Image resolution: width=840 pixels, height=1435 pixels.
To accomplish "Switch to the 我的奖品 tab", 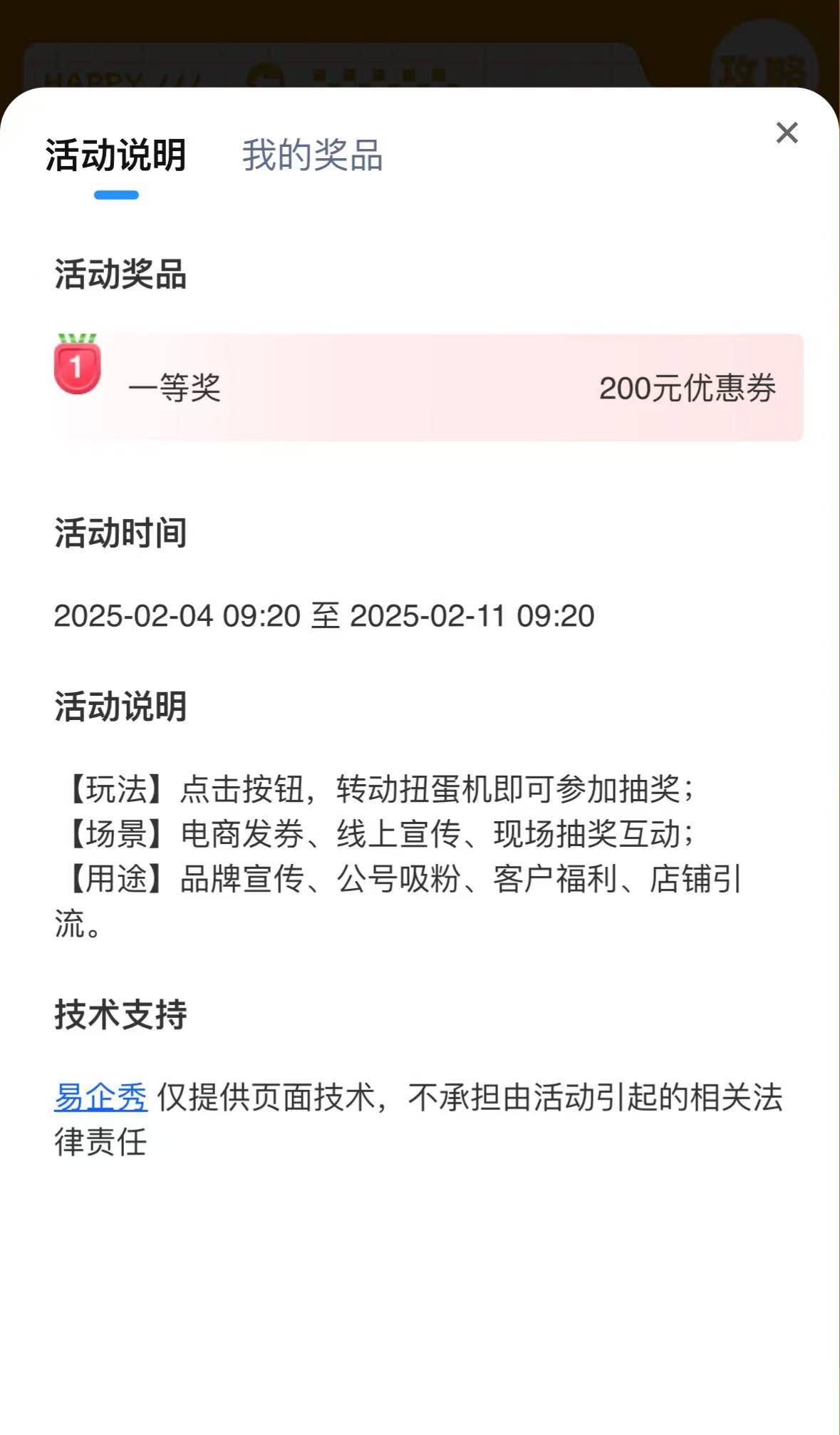I will [x=312, y=155].
